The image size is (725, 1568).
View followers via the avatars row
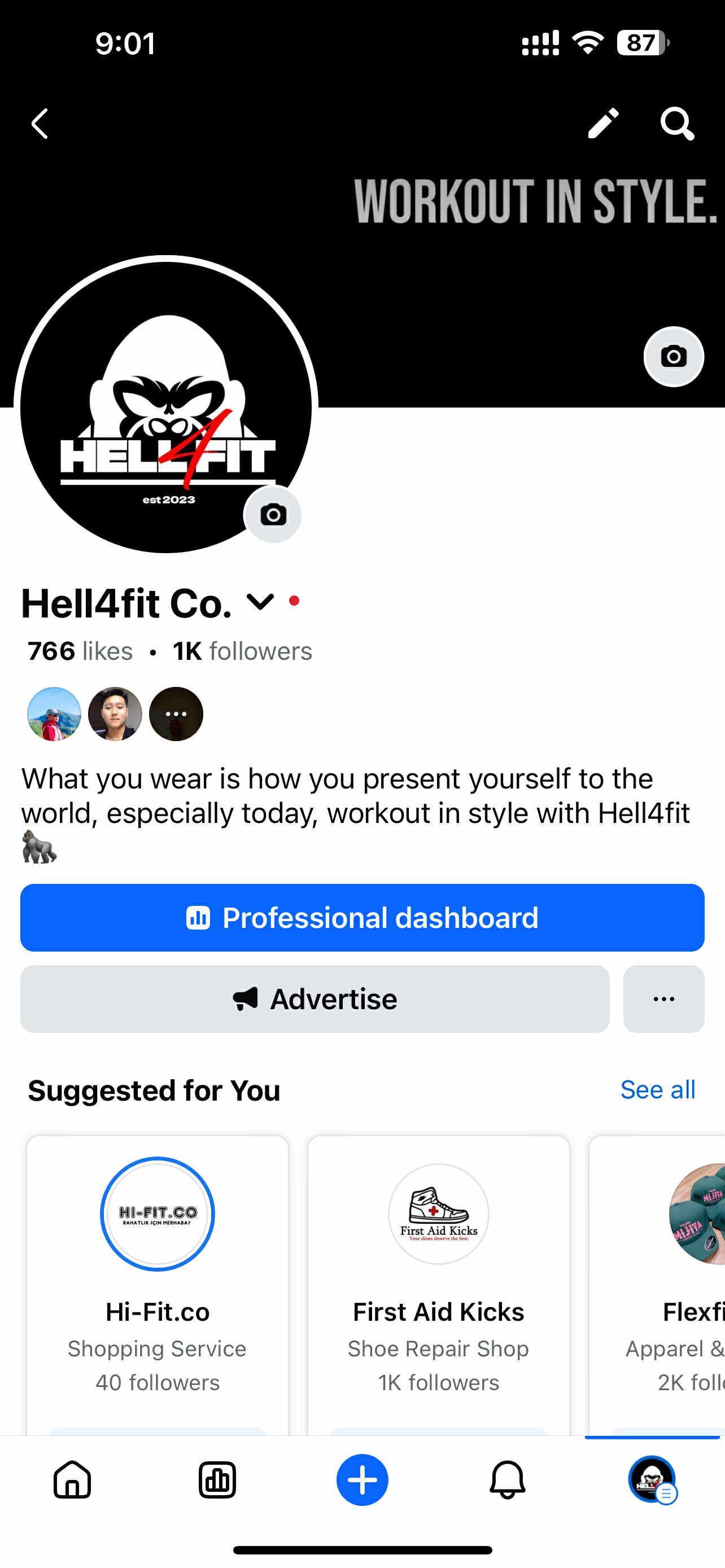(115, 714)
